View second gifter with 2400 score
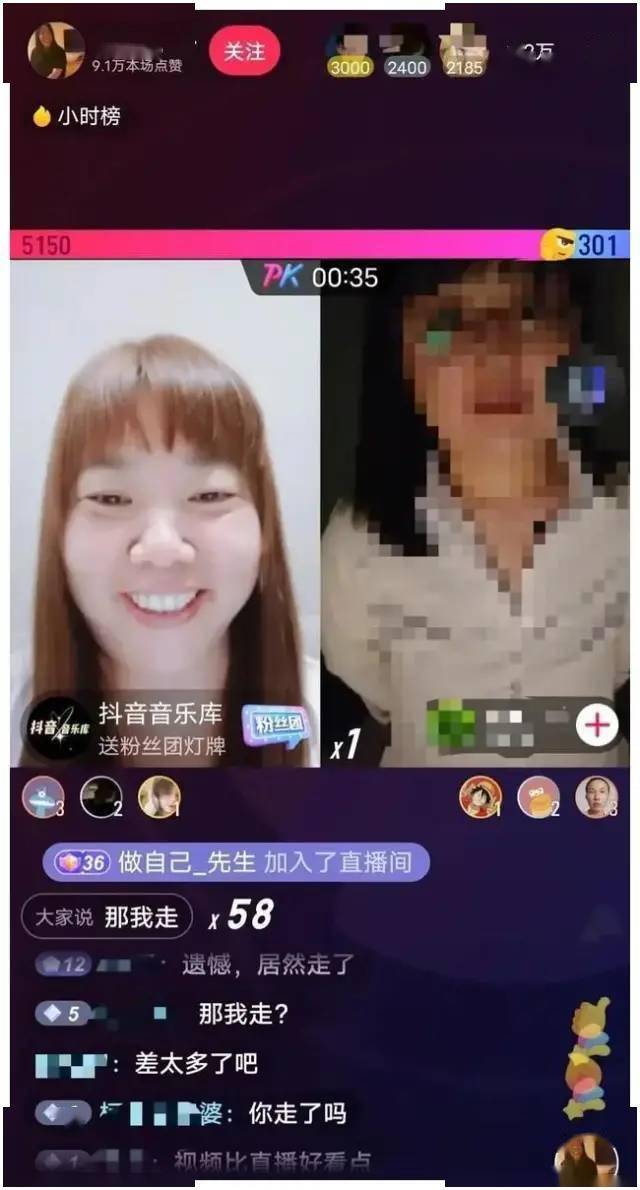Screen dimensions: 640x1190 (x=406, y=50)
